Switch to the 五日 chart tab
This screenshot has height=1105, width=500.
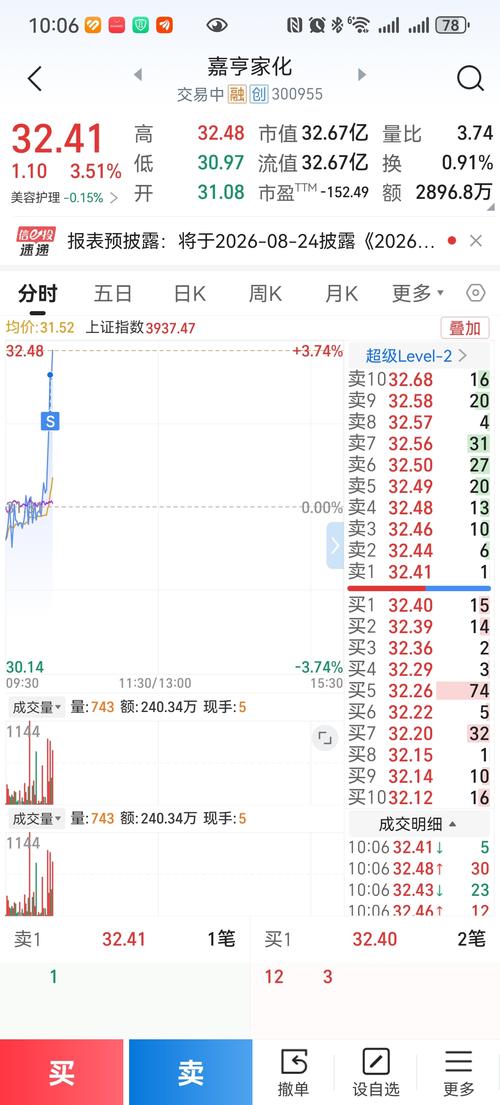tap(113, 293)
